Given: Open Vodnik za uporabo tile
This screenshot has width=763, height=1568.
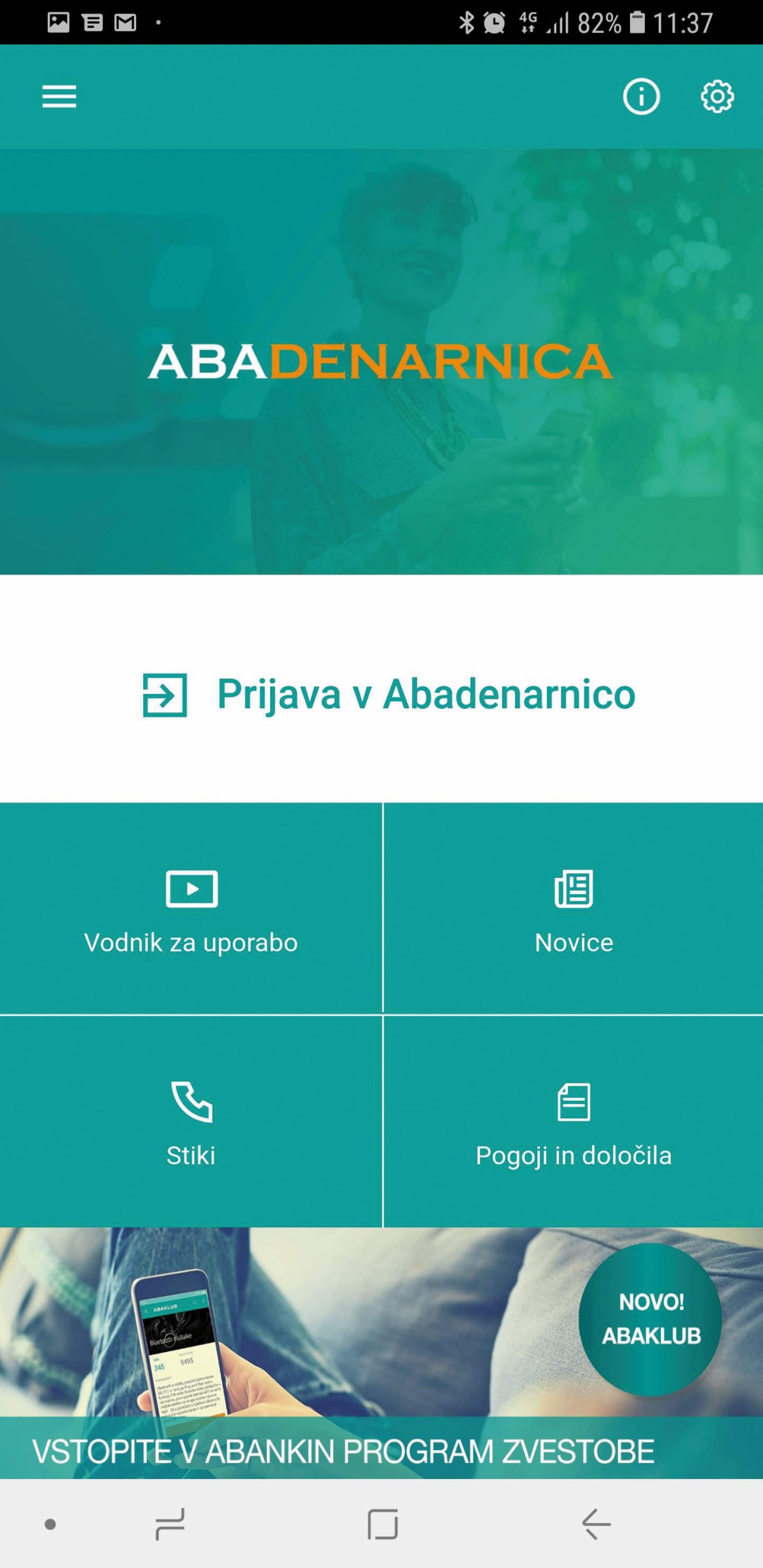Looking at the screenshot, I should click(x=191, y=909).
